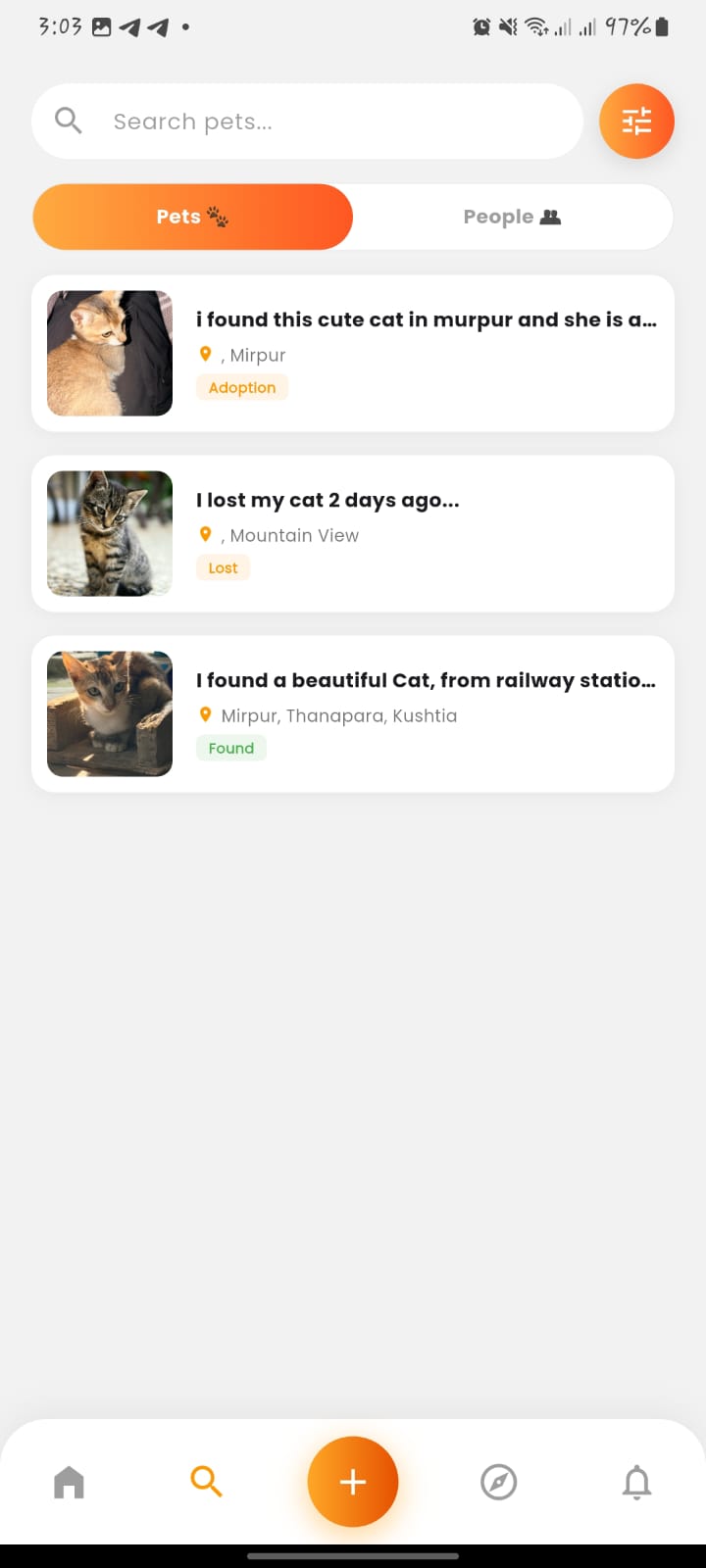The height and width of the screenshot is (1568, 706).
Task: Open the lost cat post from Mountain View
Action: tap(353, 534)
